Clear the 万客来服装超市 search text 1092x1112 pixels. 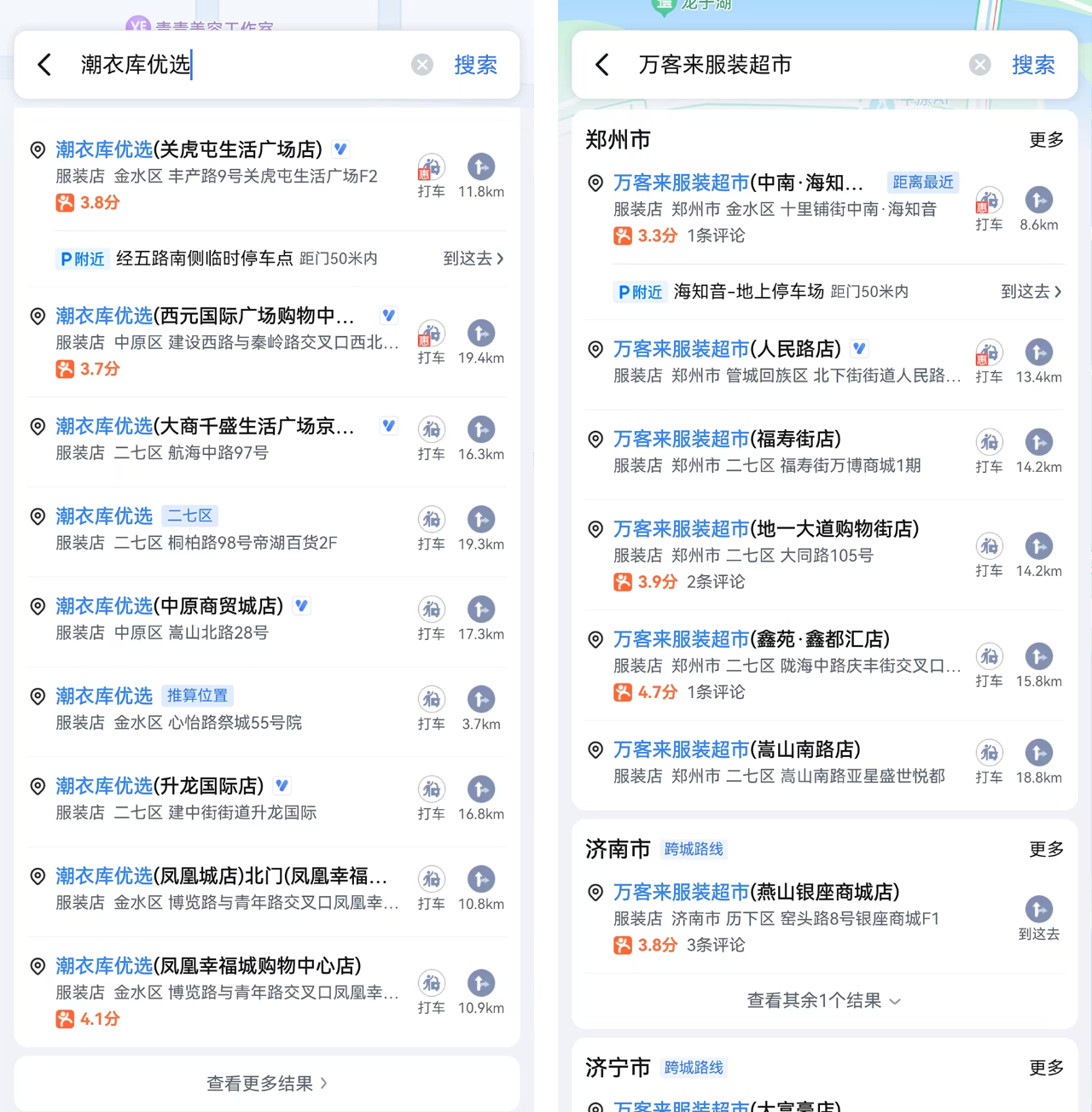click(980, 65)
